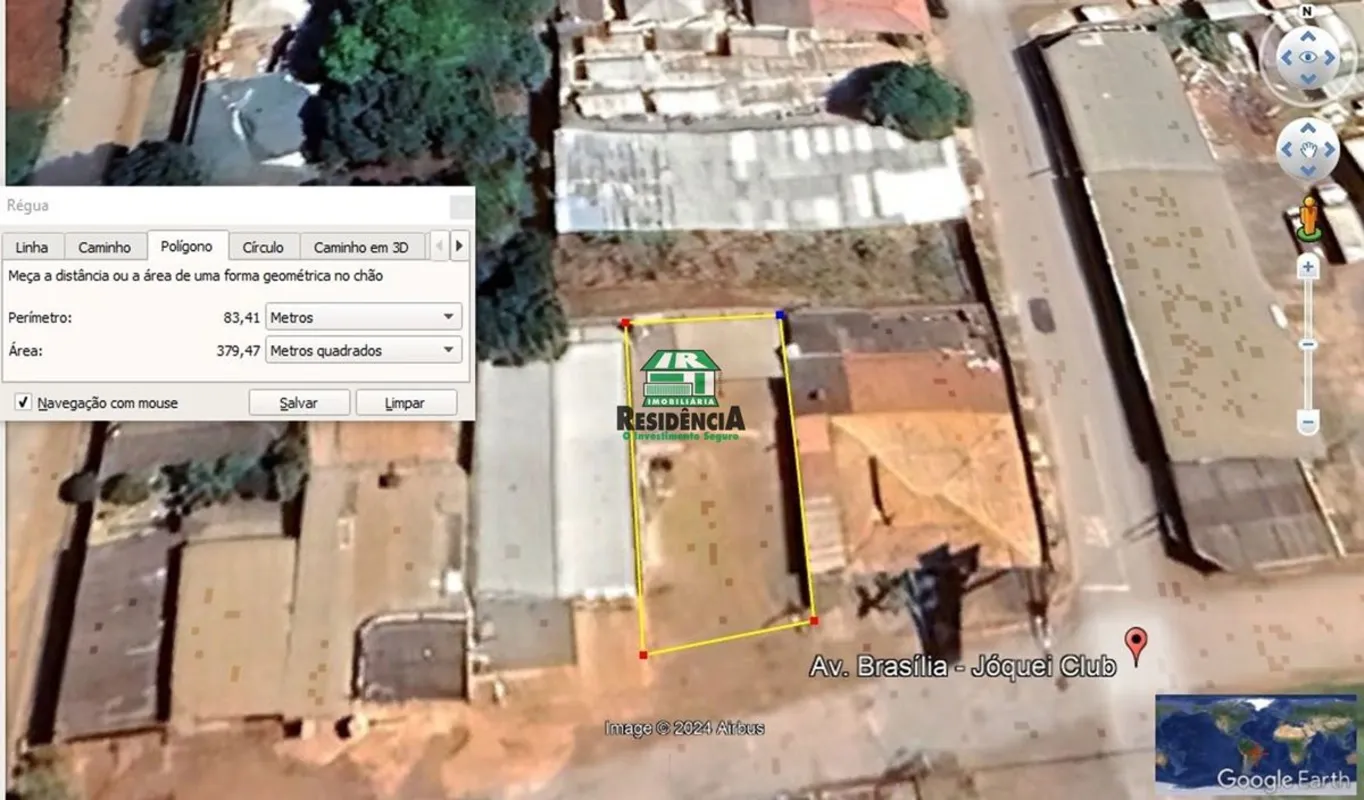This screenshot has height=800, width=1364.
Task: Tap the look-around eye joystick
Action: [x=1308, y=57]
